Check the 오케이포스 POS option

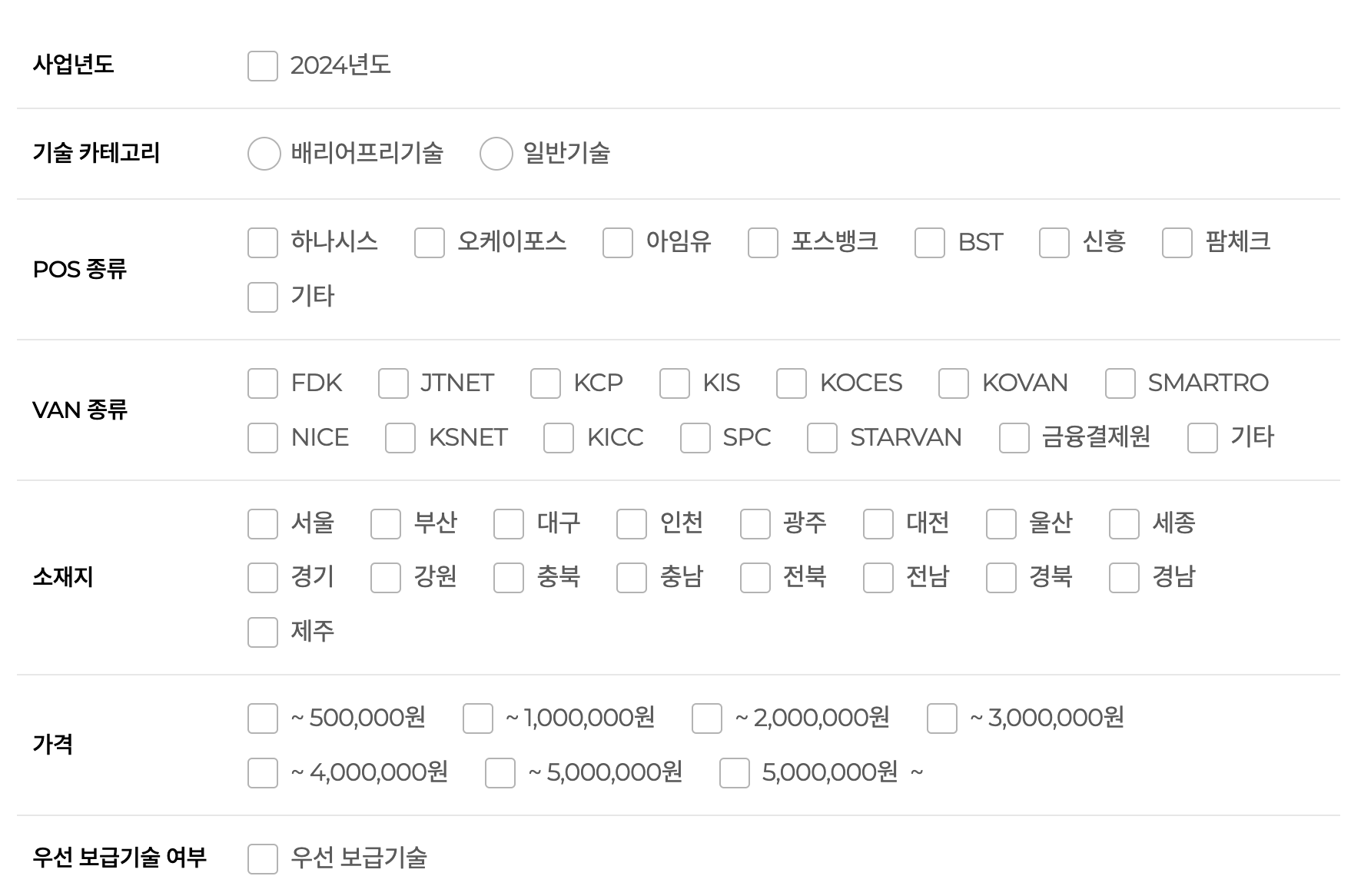pos(429,243)
